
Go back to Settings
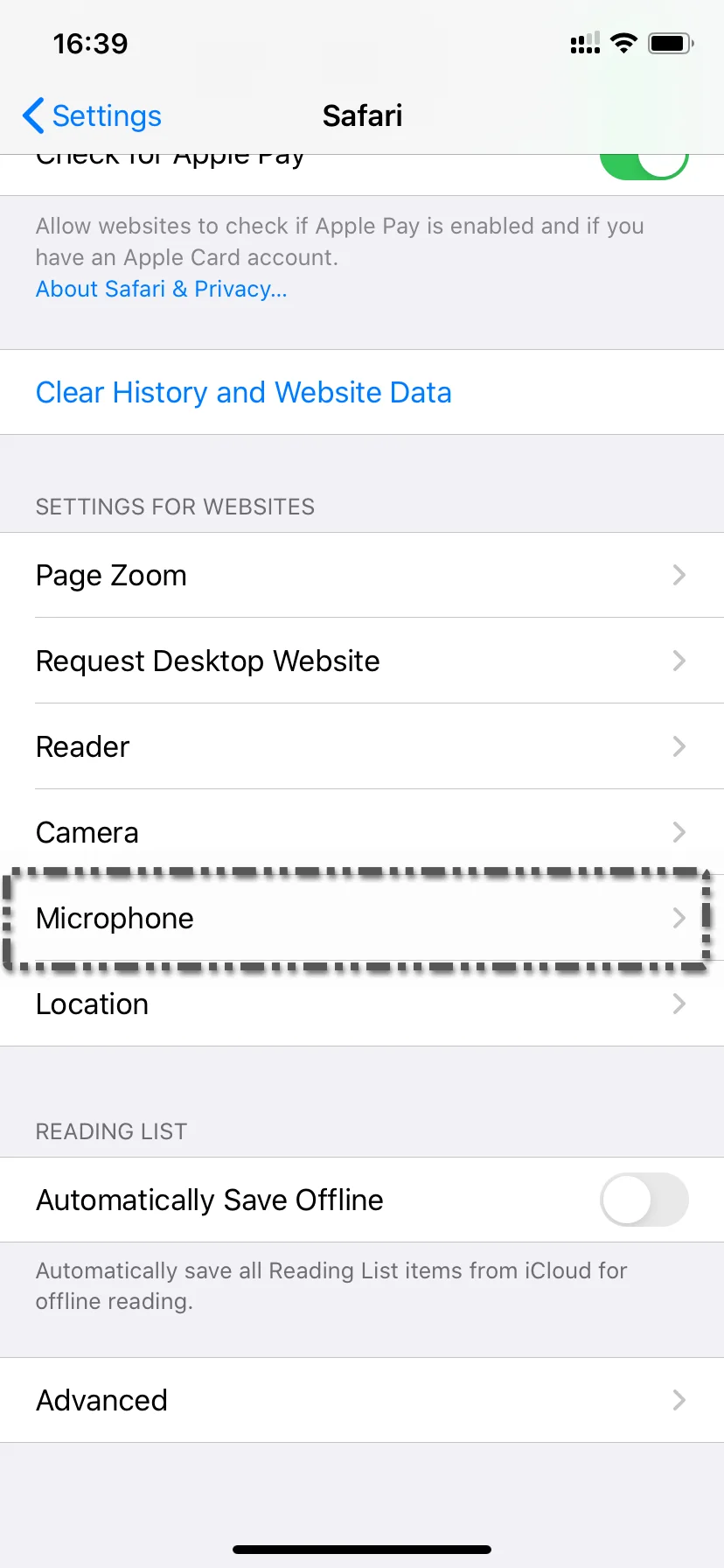tap(93, 115)
